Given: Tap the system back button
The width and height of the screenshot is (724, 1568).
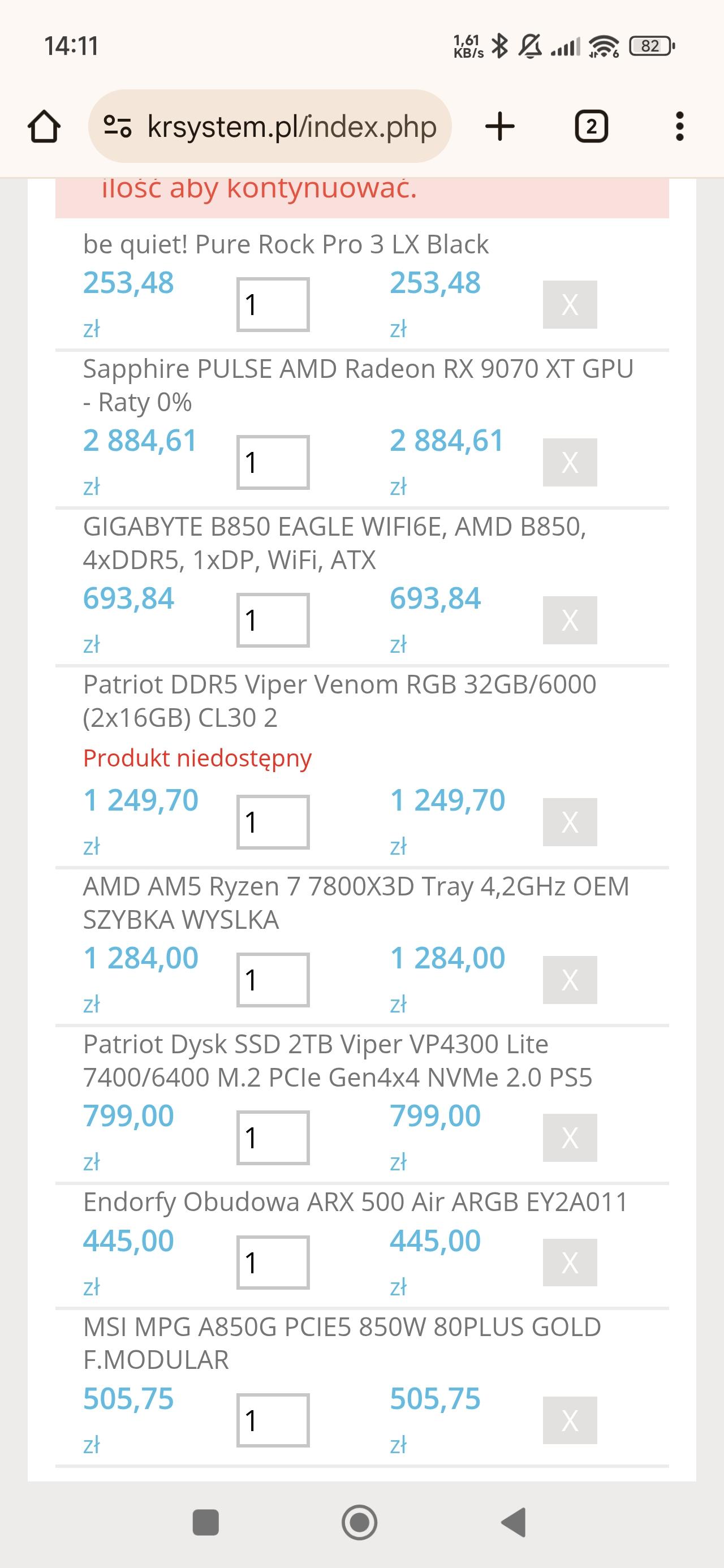Looking at the screenshot, I should point(512,1522).
